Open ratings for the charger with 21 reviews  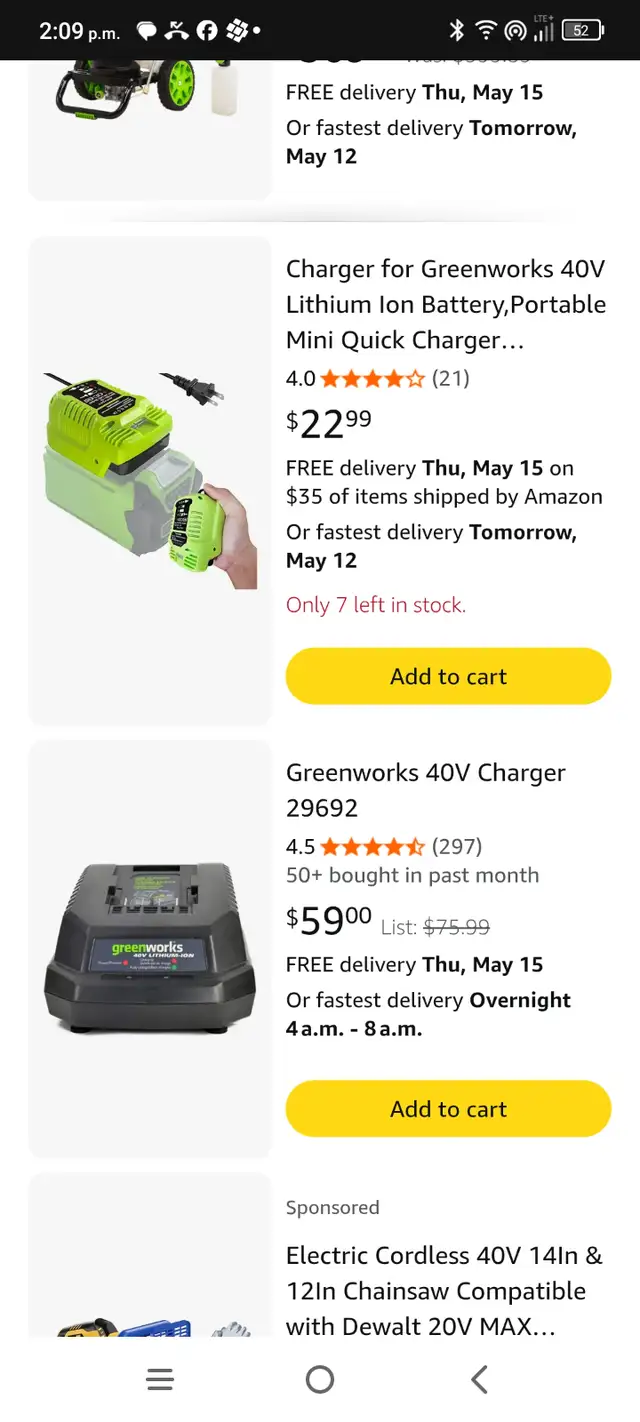tap(378, 378)
